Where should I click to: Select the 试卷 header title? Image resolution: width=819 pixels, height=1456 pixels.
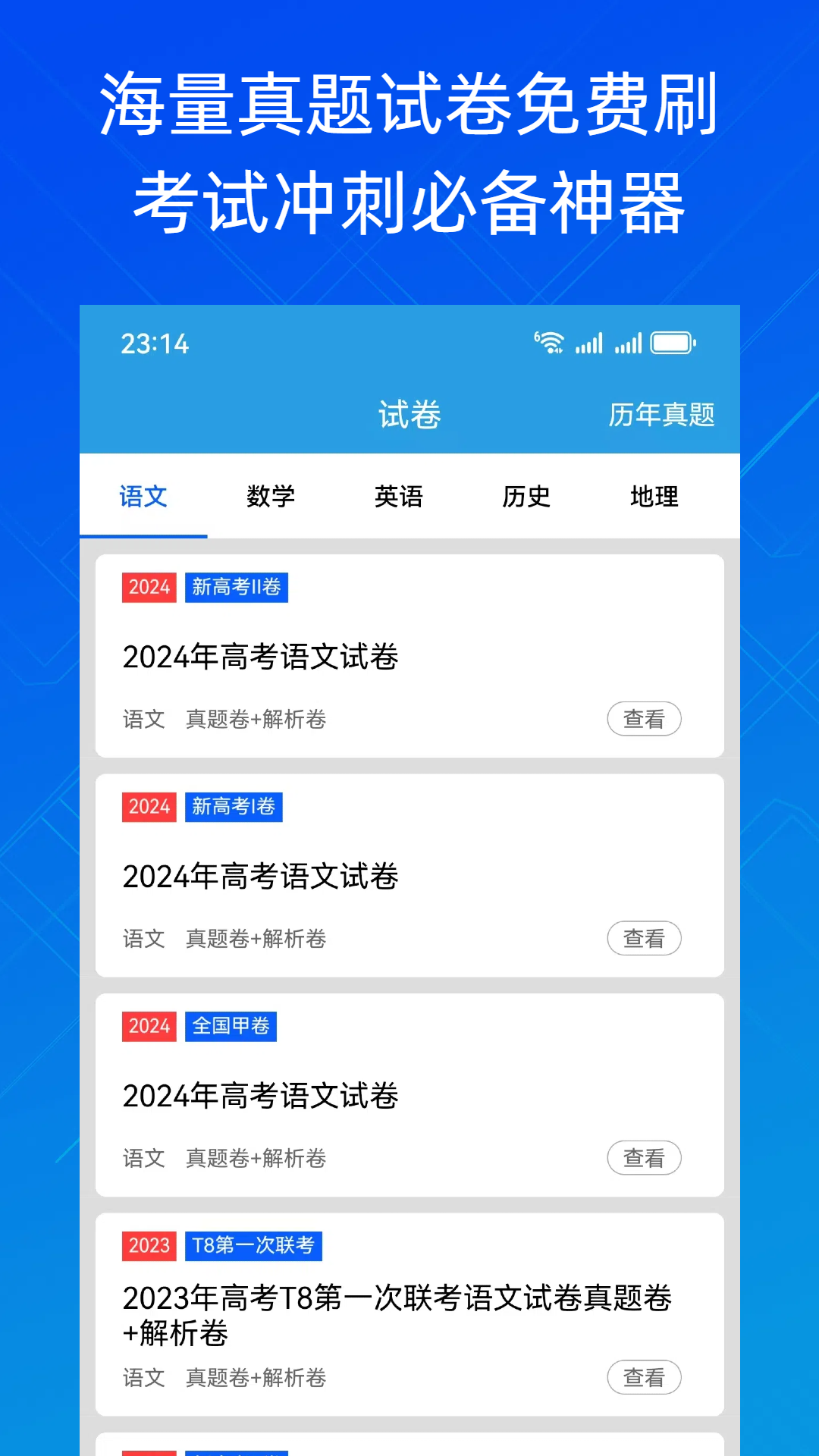(x=409, y=415)
